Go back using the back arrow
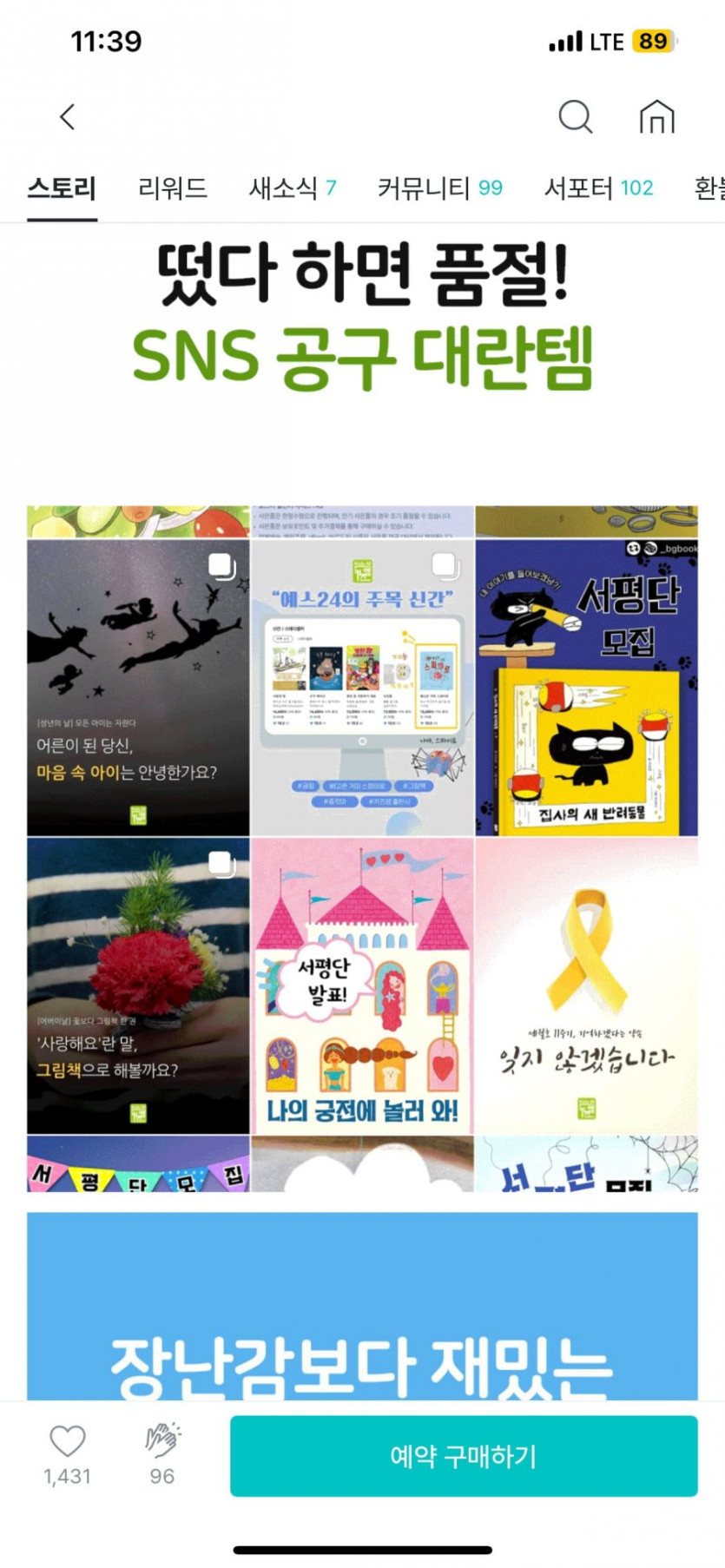The height and width of the screenshot is (1568, 725). coord(68,117)
